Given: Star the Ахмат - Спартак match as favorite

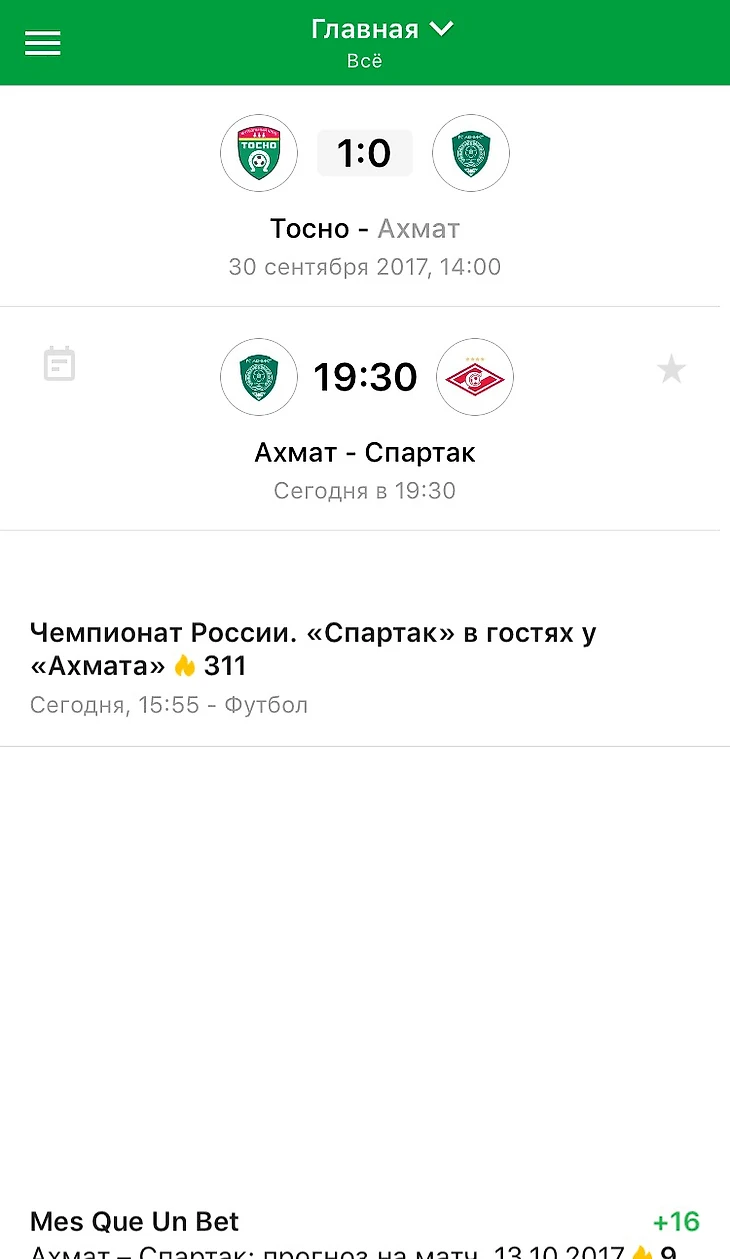Looking at the screenshot, I should click(x=671, y=371).
